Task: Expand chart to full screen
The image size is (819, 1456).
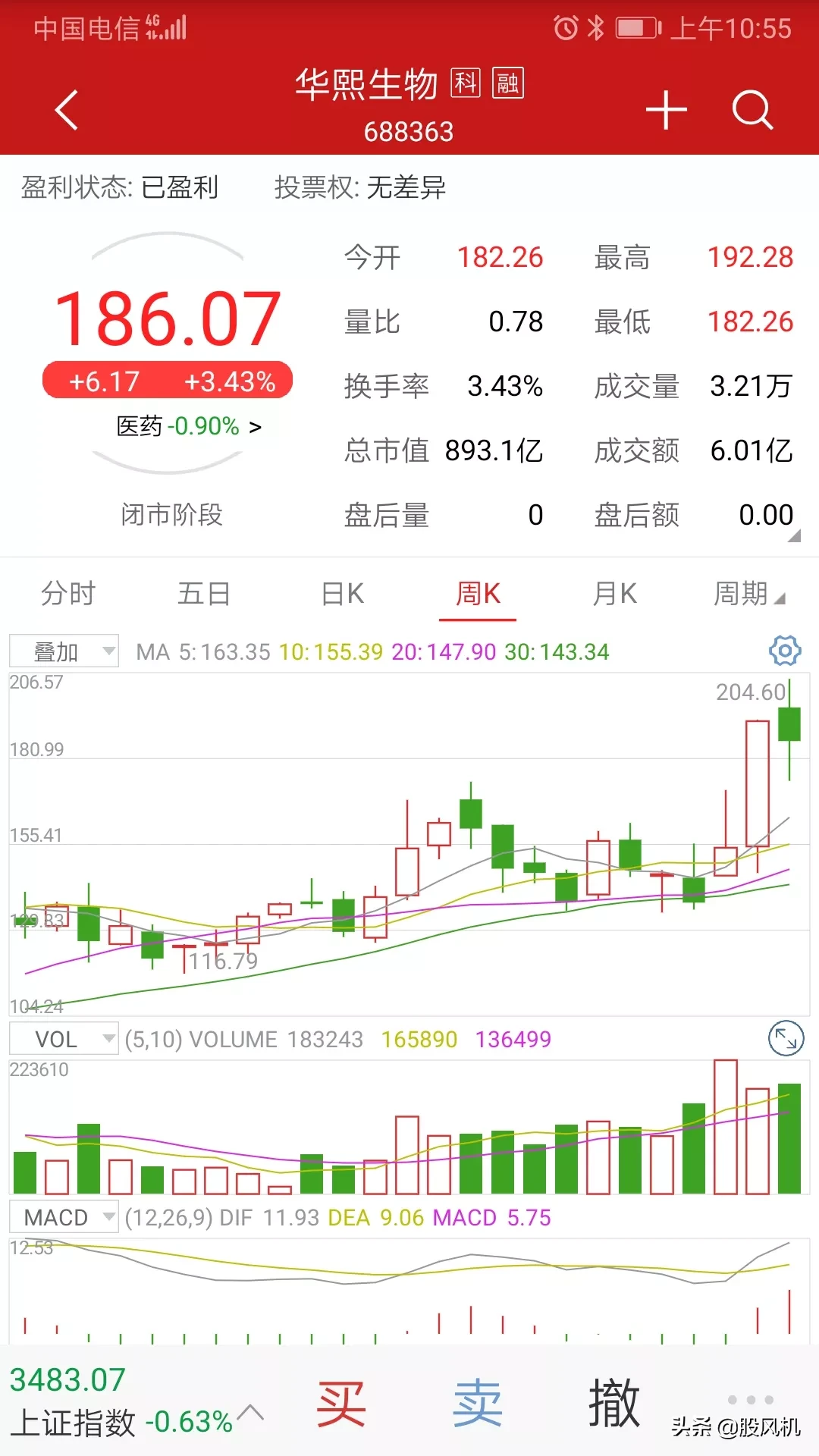Action: (x=786, y=1039)
